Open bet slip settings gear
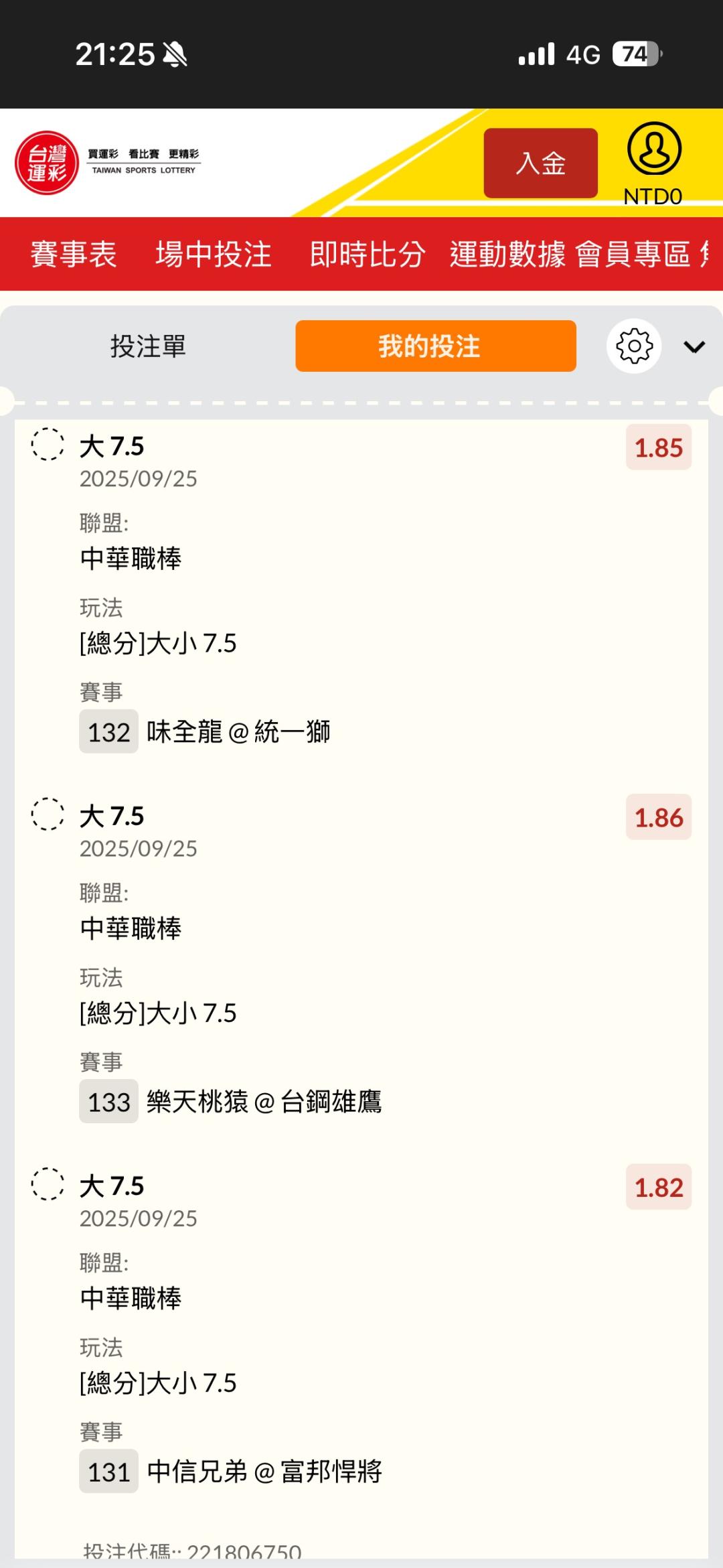The height and width of the screenshot is (1568, 723). point(634,346)
